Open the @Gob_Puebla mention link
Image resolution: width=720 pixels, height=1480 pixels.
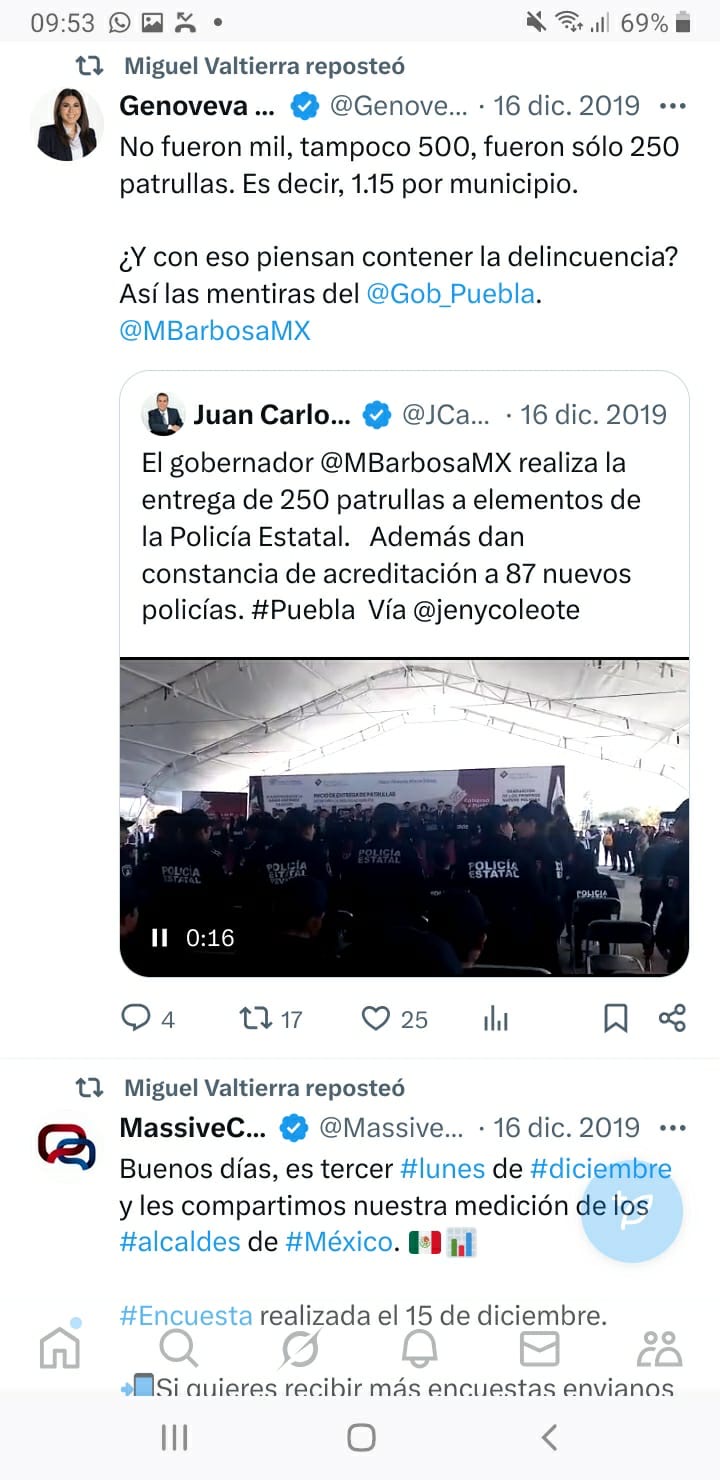[x=453, y=294]
